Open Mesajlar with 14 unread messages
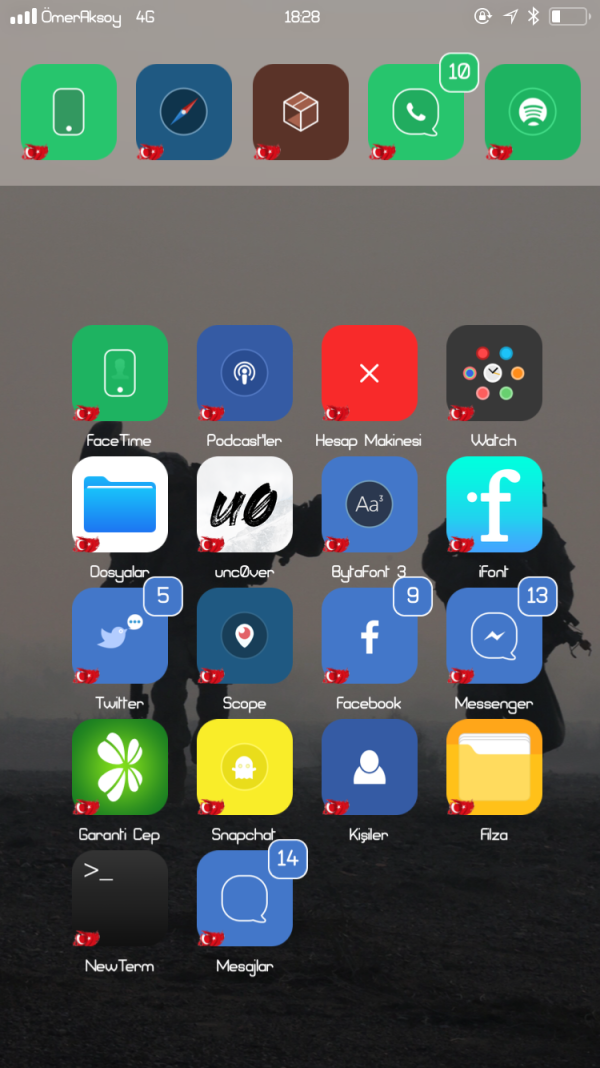This screenshot has height=1068, width=600. (244, 898)
